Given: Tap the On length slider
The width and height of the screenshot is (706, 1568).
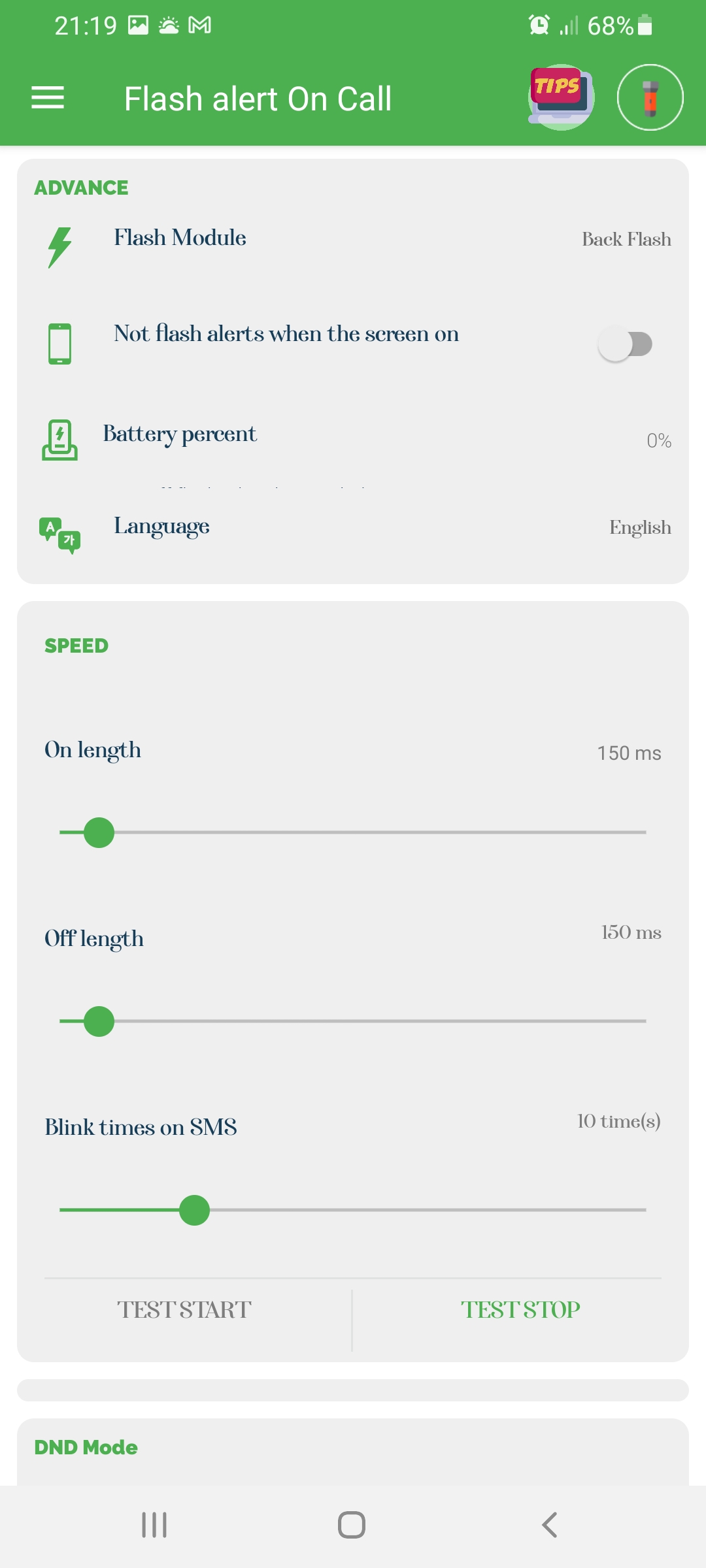Looking at the screenshot, I should point(353,832).
